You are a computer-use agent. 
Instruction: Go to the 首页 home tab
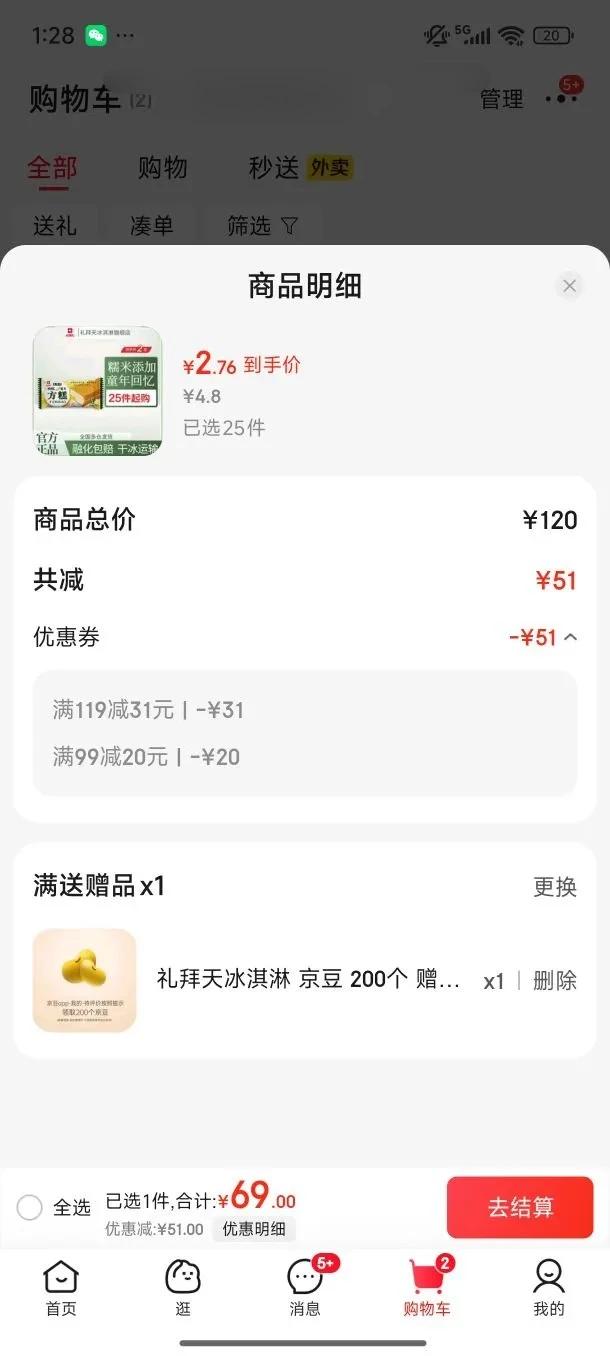[61, 1288]
